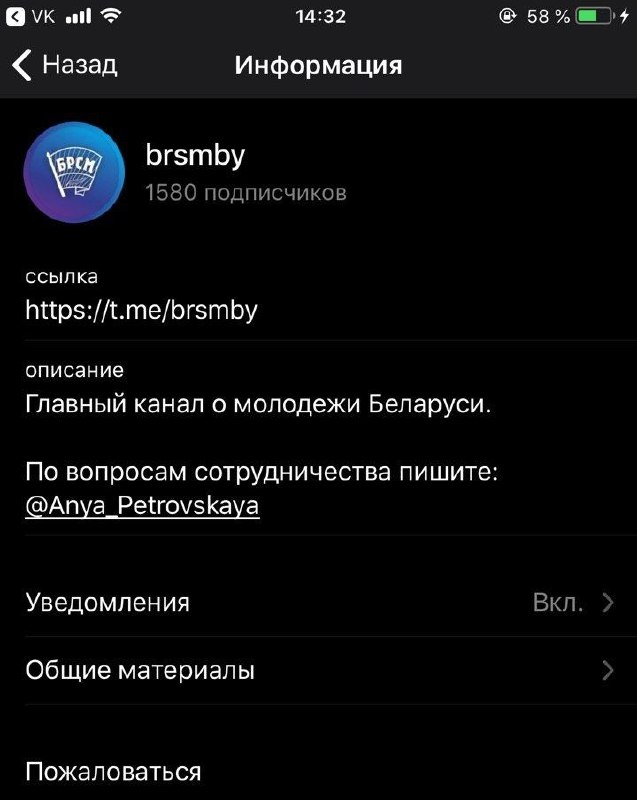Open Общие материалы shared media
637x800 pixels.
point(318,670)
